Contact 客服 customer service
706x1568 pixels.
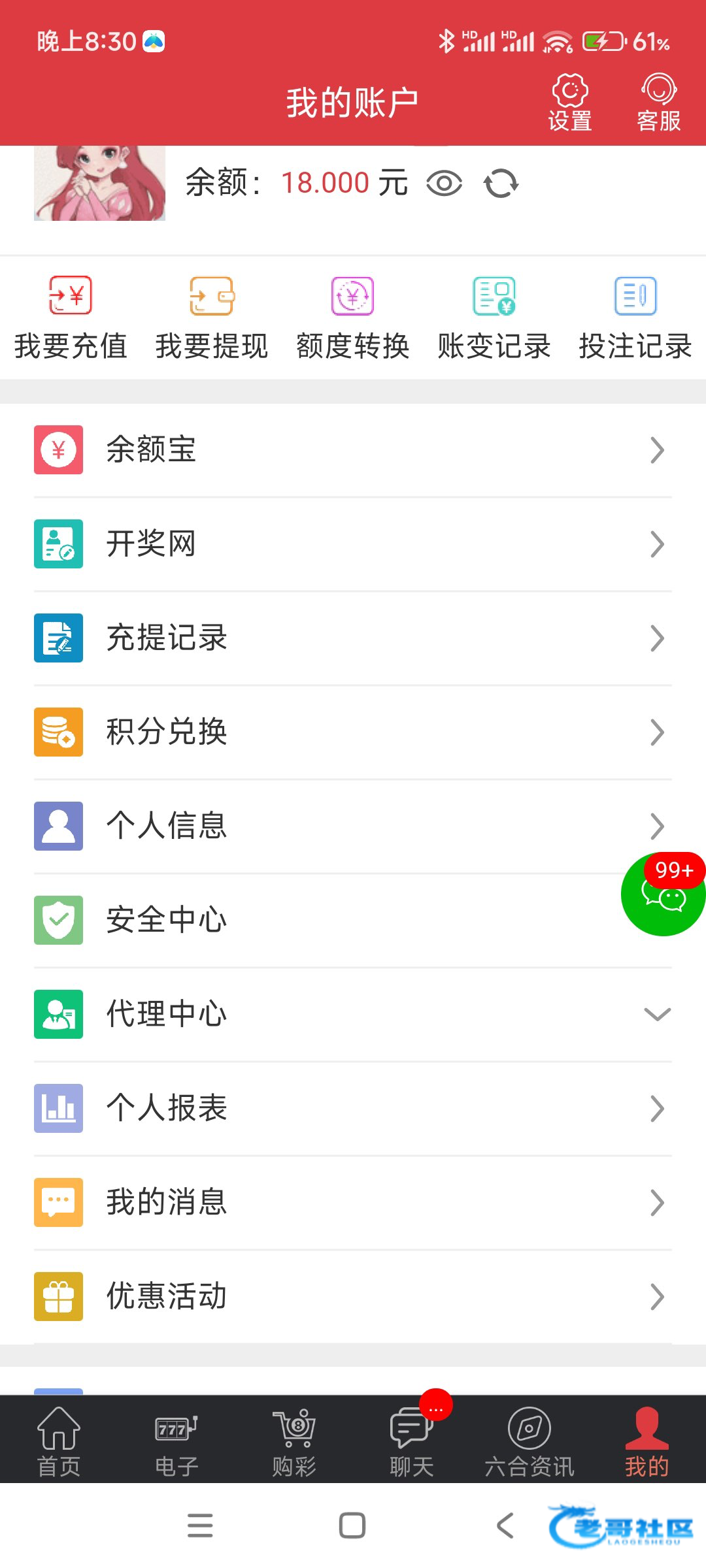(658, 103)
